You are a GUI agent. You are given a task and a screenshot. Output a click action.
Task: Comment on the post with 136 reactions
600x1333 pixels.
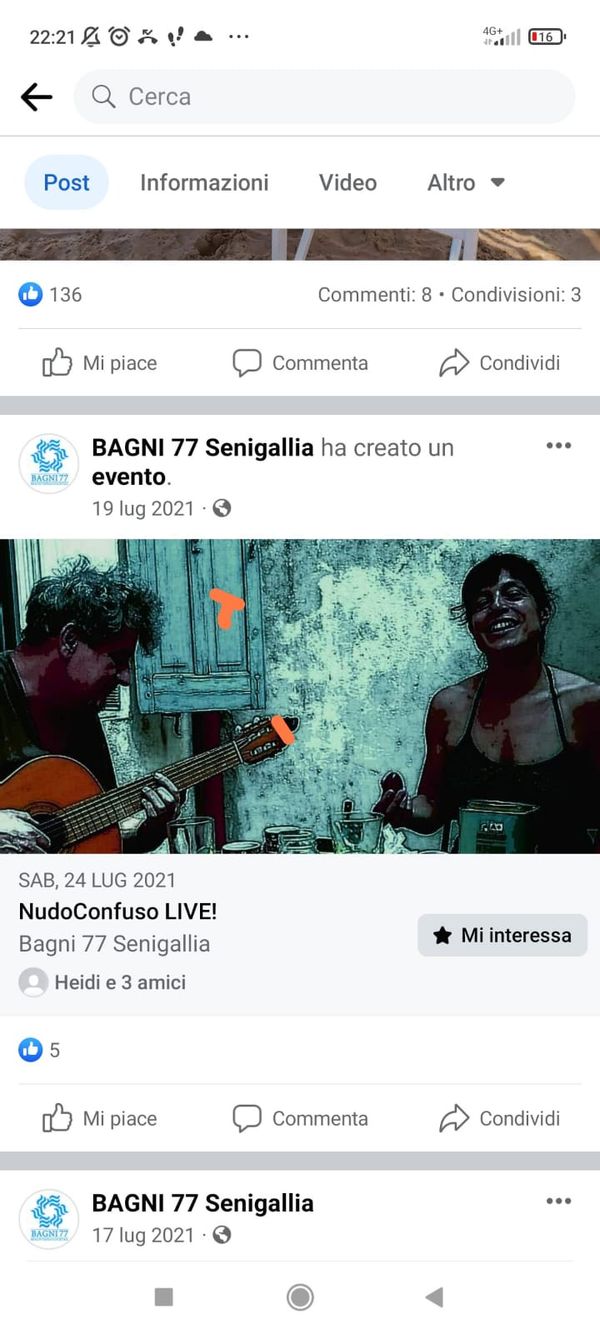(x=300, y=363)
